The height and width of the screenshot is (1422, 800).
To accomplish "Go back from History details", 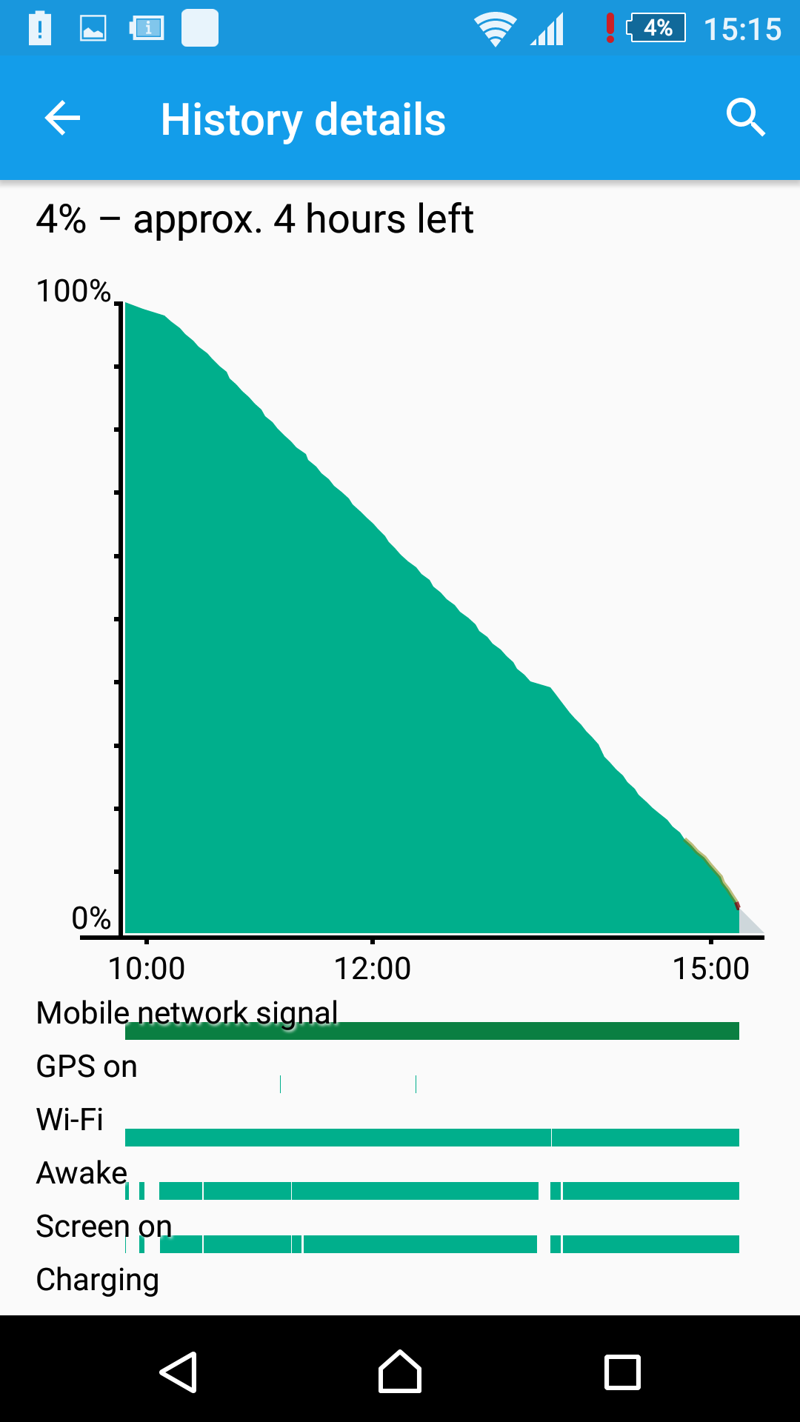I will (x=62, y=119).
